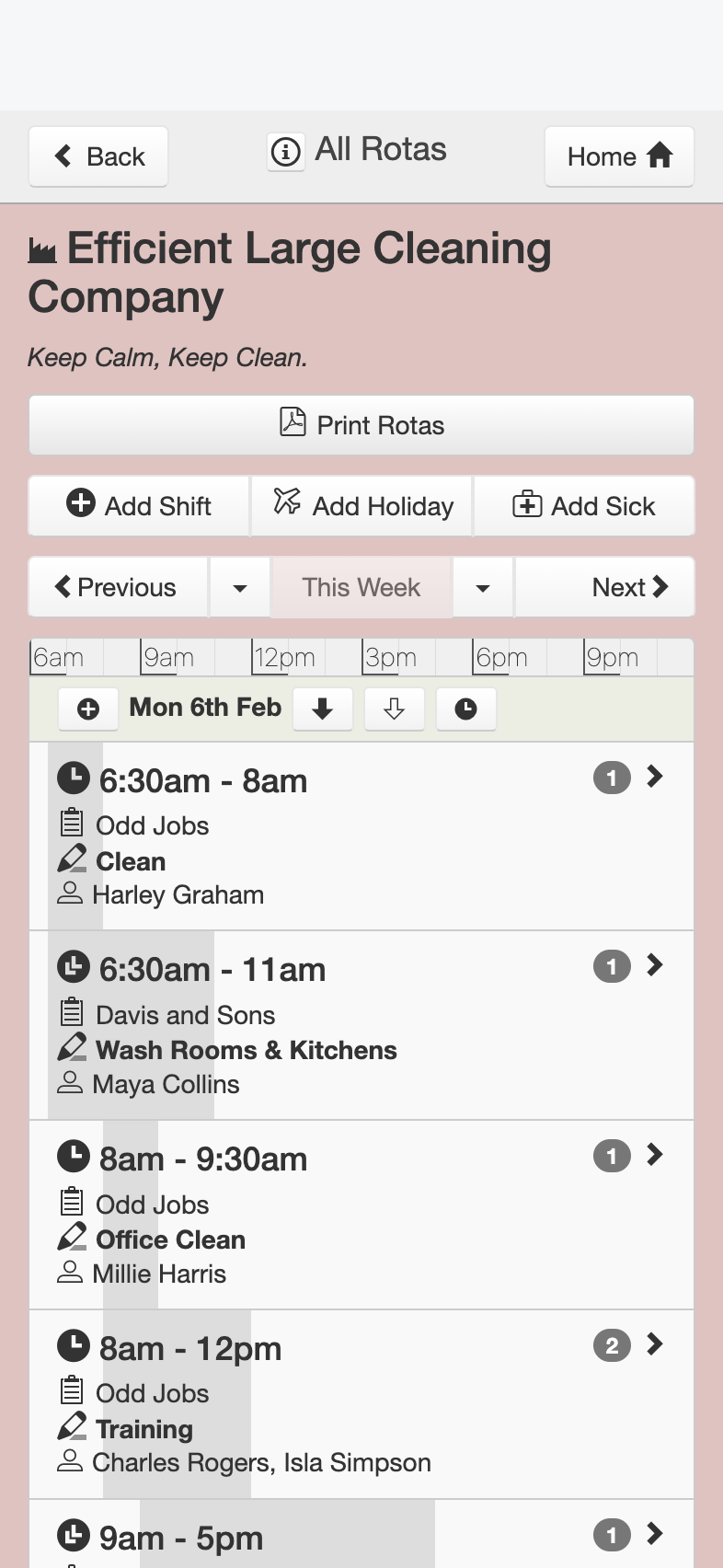The height and width of the screenshot is (1568, 723).
Task: Tap the outlined down arrow by Mon 6th Feb
Action: pyautogui.click(x=395, y=709)
